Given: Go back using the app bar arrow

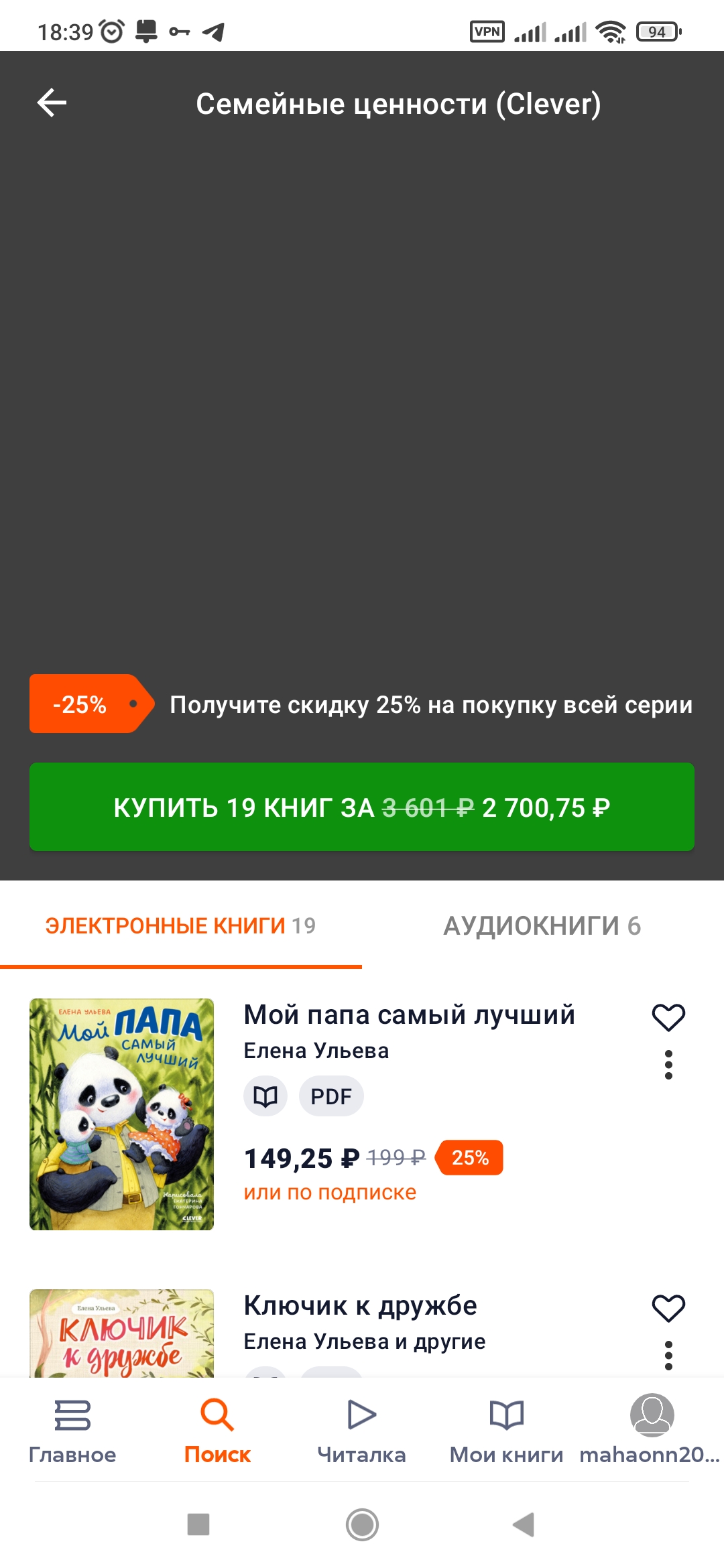Looking at the screenshot, I should 52,103.
